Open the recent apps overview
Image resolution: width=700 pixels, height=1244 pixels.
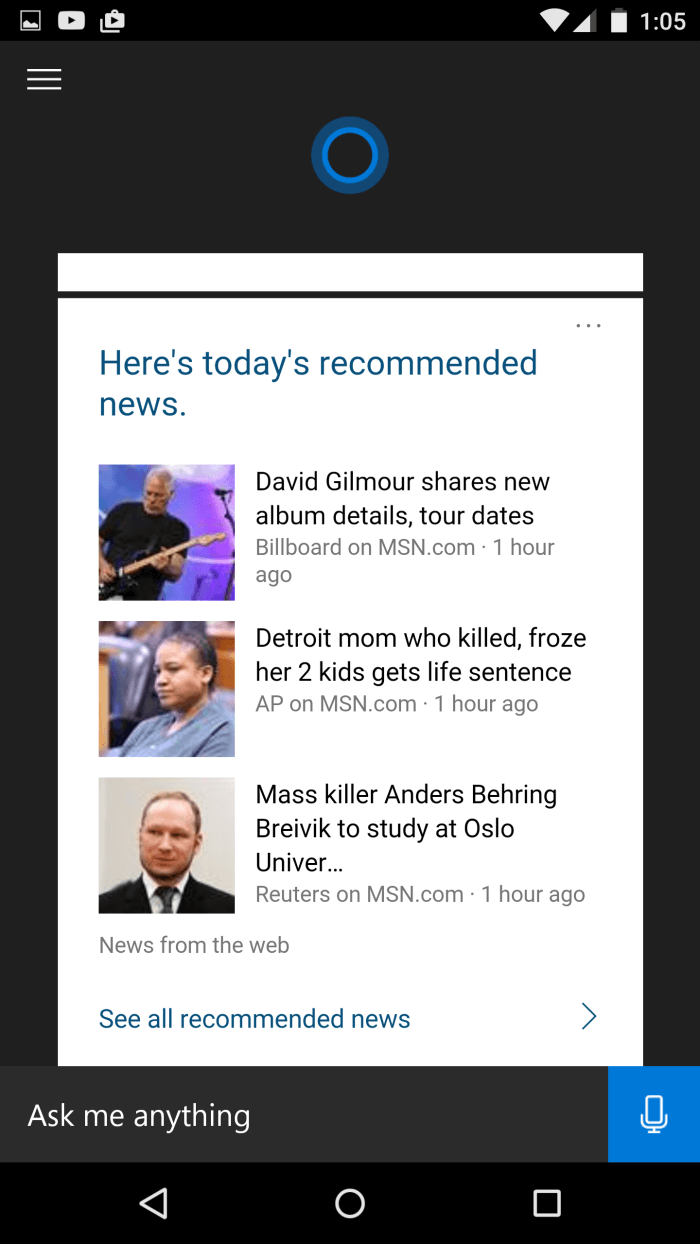click(x=547, y=1202)
